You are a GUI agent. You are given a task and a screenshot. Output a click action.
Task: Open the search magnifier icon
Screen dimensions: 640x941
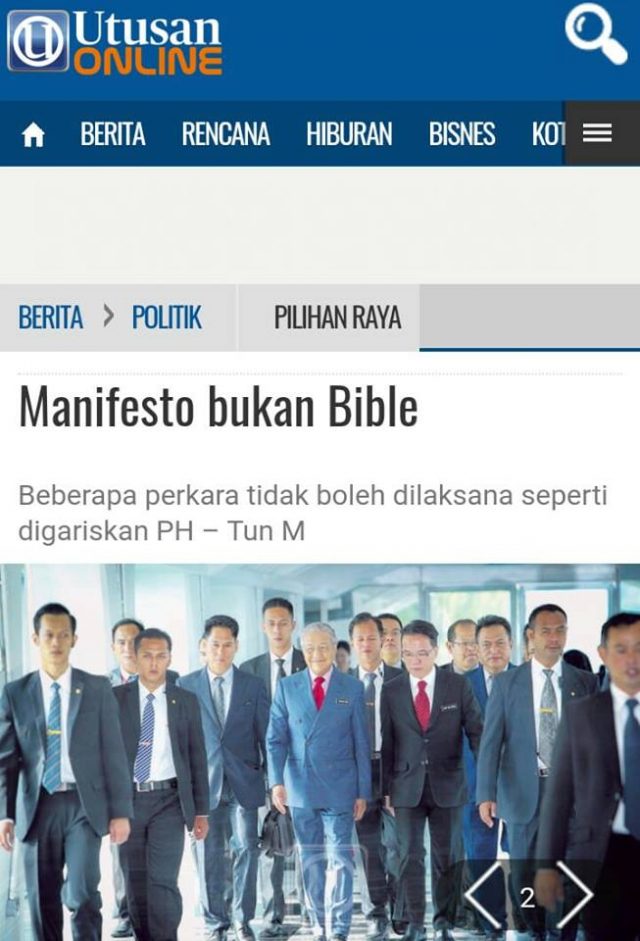(595, 34)
